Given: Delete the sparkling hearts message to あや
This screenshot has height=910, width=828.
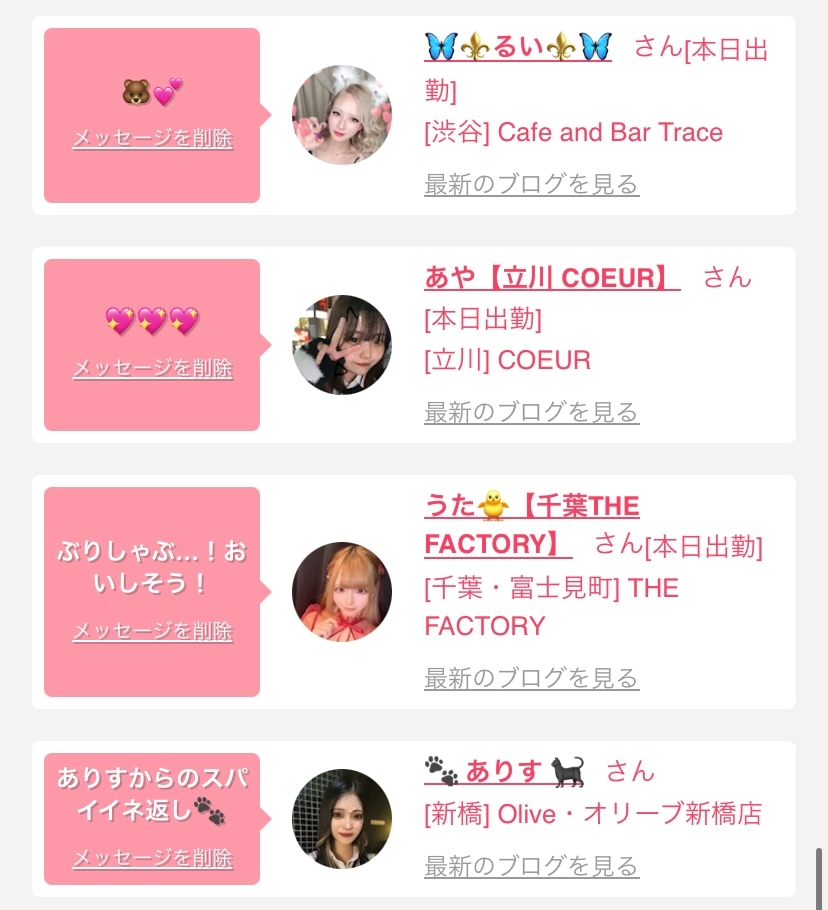Looking at the screenshot, I should click(x=152, y=368).
